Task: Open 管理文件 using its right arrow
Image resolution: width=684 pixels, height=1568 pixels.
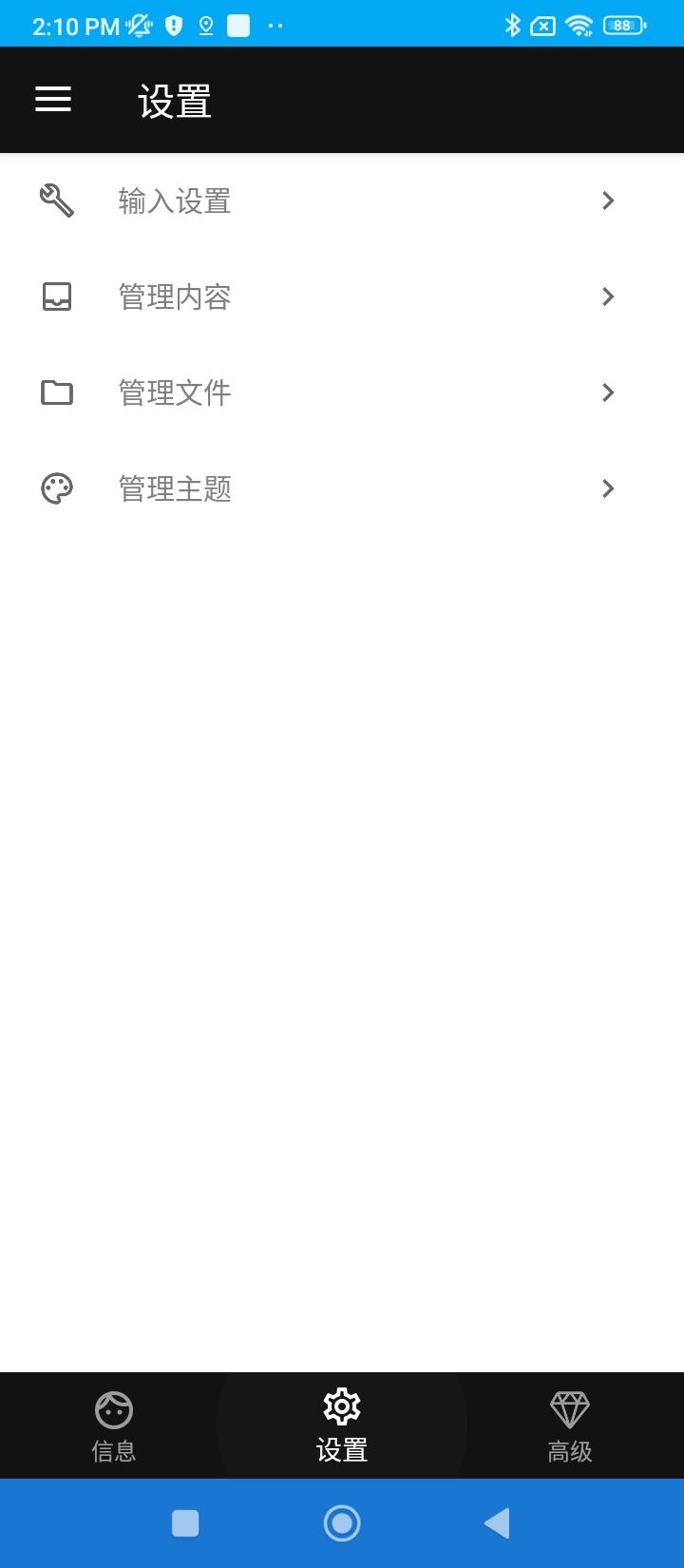Action: [607, 392]
